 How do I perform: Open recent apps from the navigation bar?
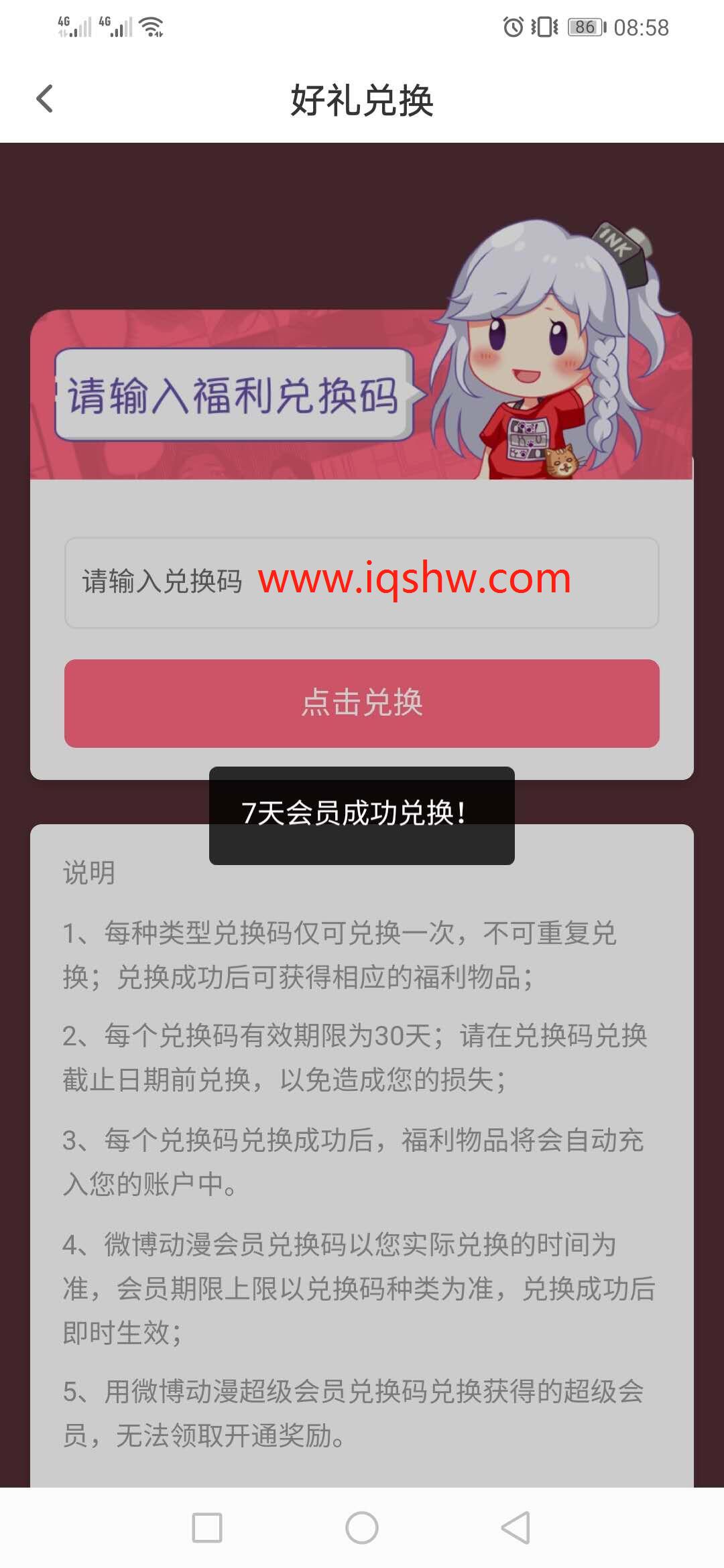click(x=207, y=1527)
